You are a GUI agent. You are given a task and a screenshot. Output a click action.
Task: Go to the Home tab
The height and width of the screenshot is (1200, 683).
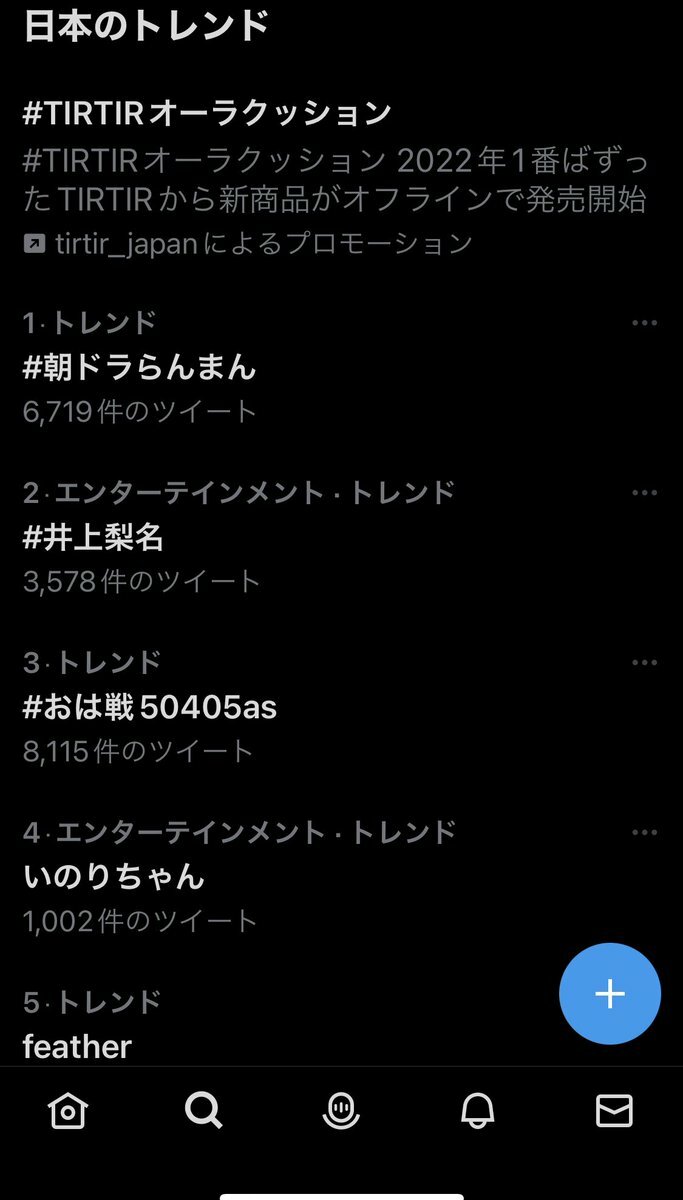pos(68,1111)
